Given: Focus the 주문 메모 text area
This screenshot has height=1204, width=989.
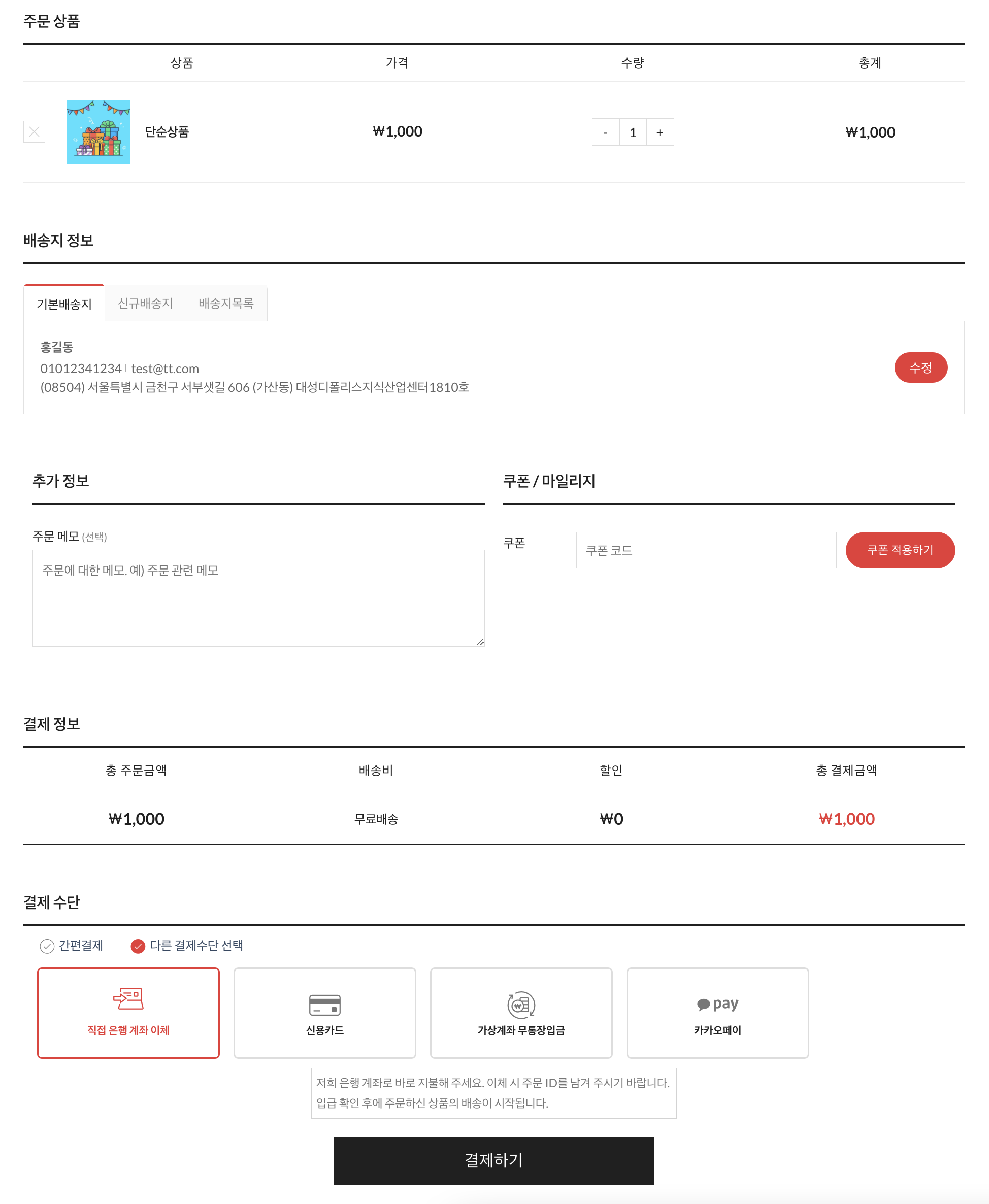Looking at the screenshot, I should click(258, 597).
